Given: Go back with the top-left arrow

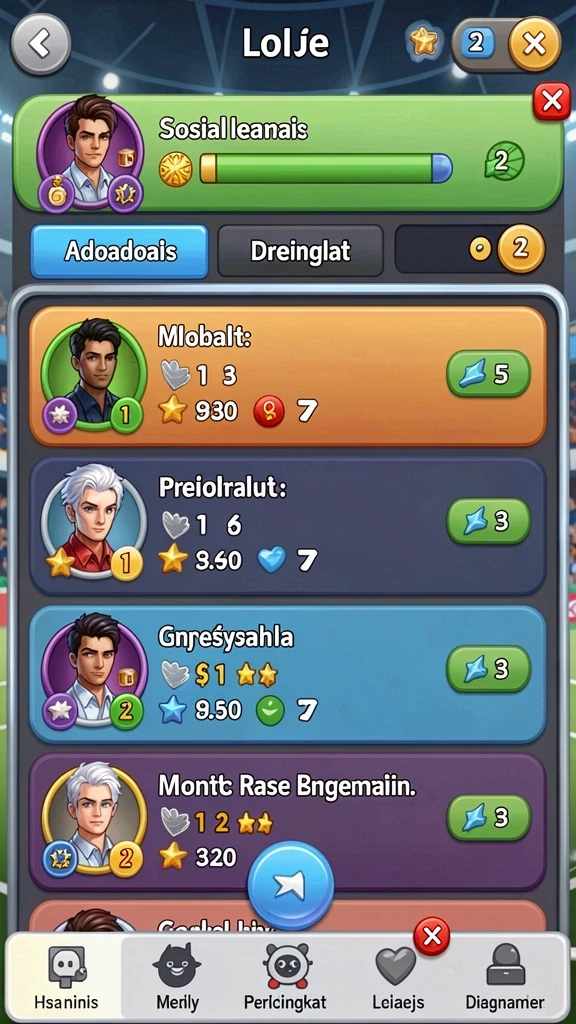Looking at the screenshot, I should (x=40, y=44).
